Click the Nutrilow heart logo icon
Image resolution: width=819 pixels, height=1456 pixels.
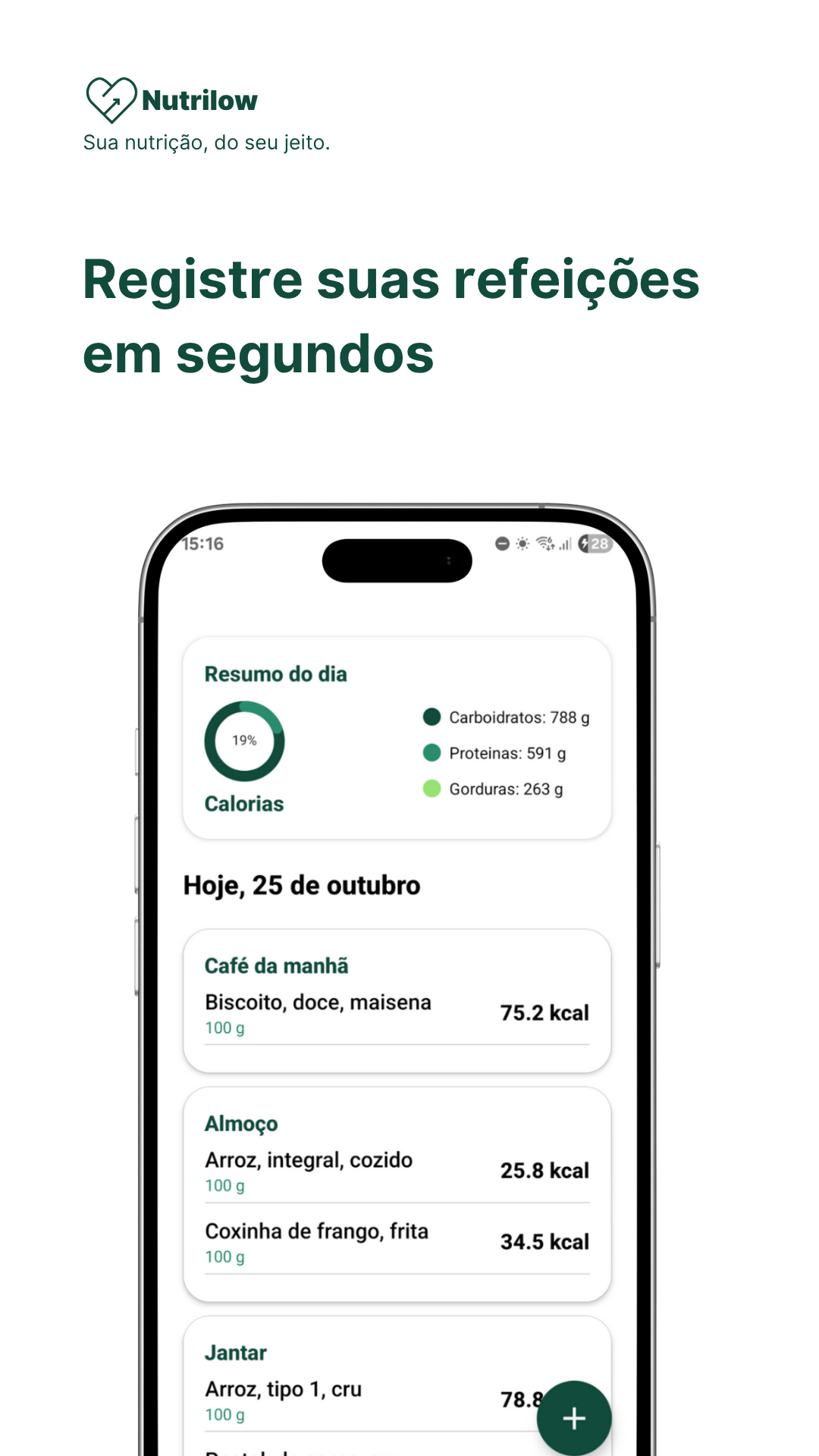pos(111,99)
